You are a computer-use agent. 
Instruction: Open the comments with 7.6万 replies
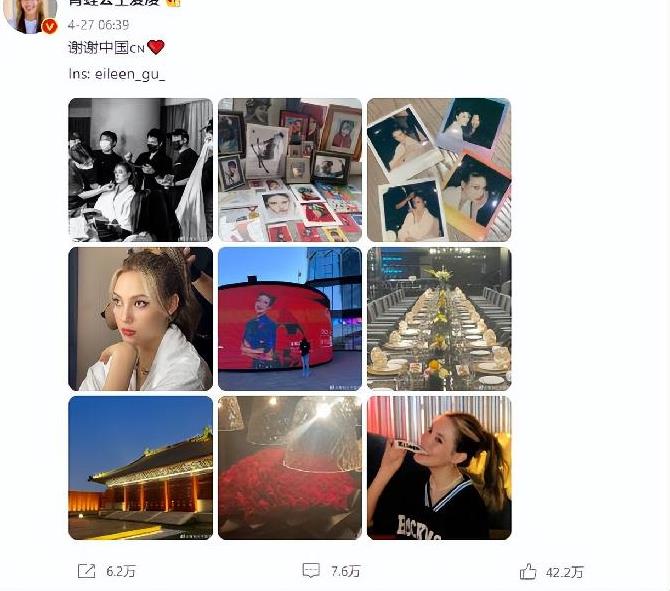[331, 571]
